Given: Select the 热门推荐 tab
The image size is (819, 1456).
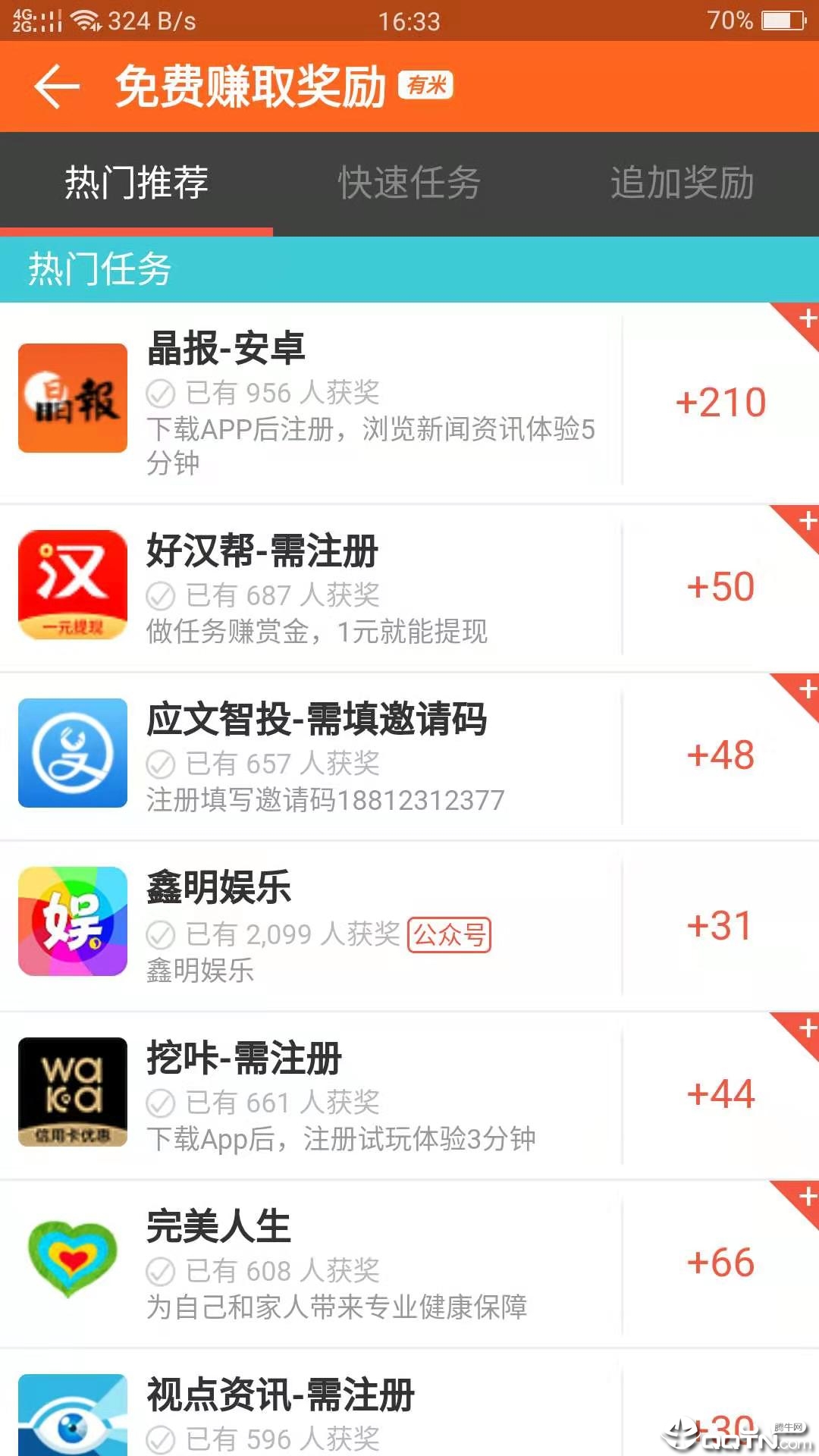Looking at the screenshot, I should pos(136,184).
